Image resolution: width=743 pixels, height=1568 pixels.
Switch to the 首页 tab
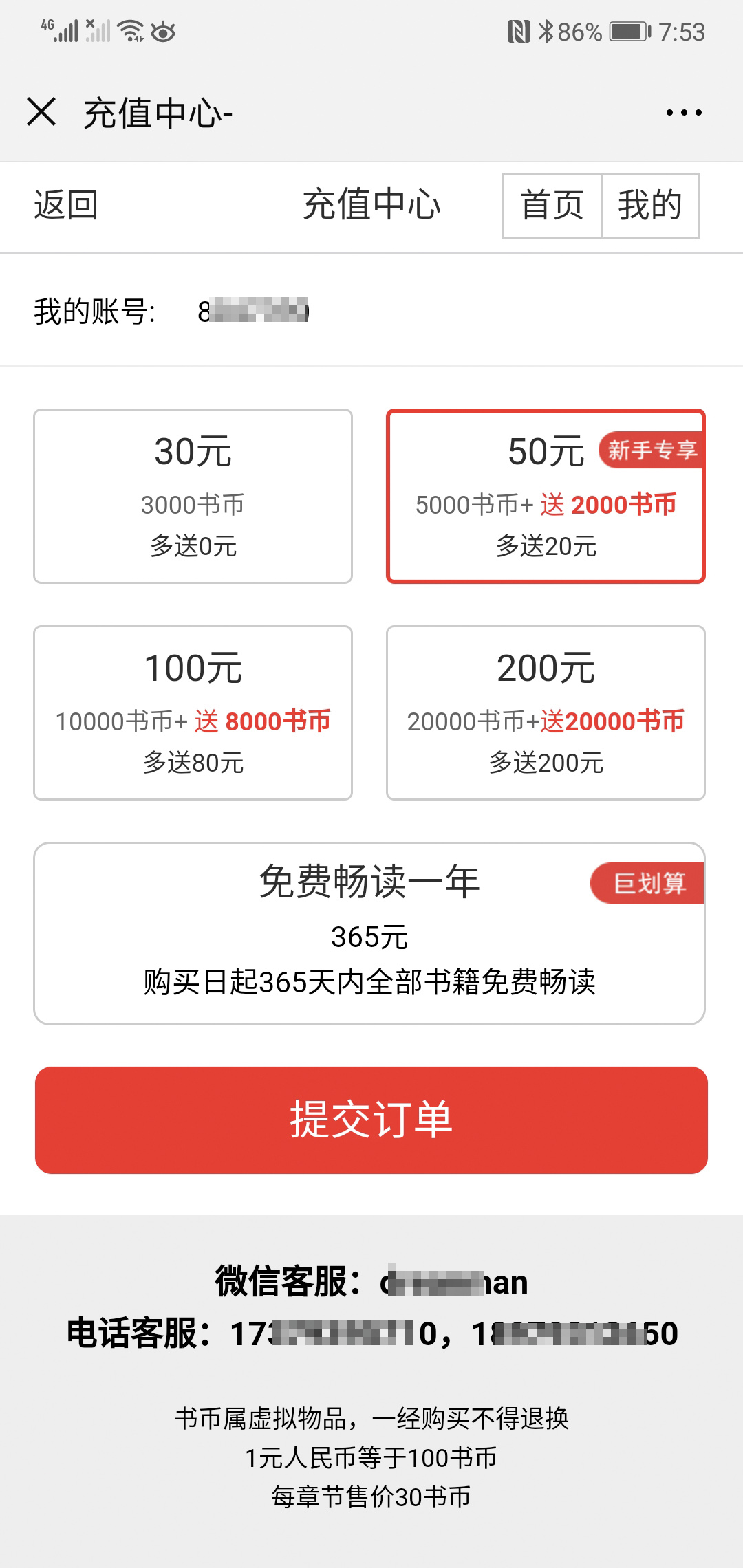pos(552,205)
